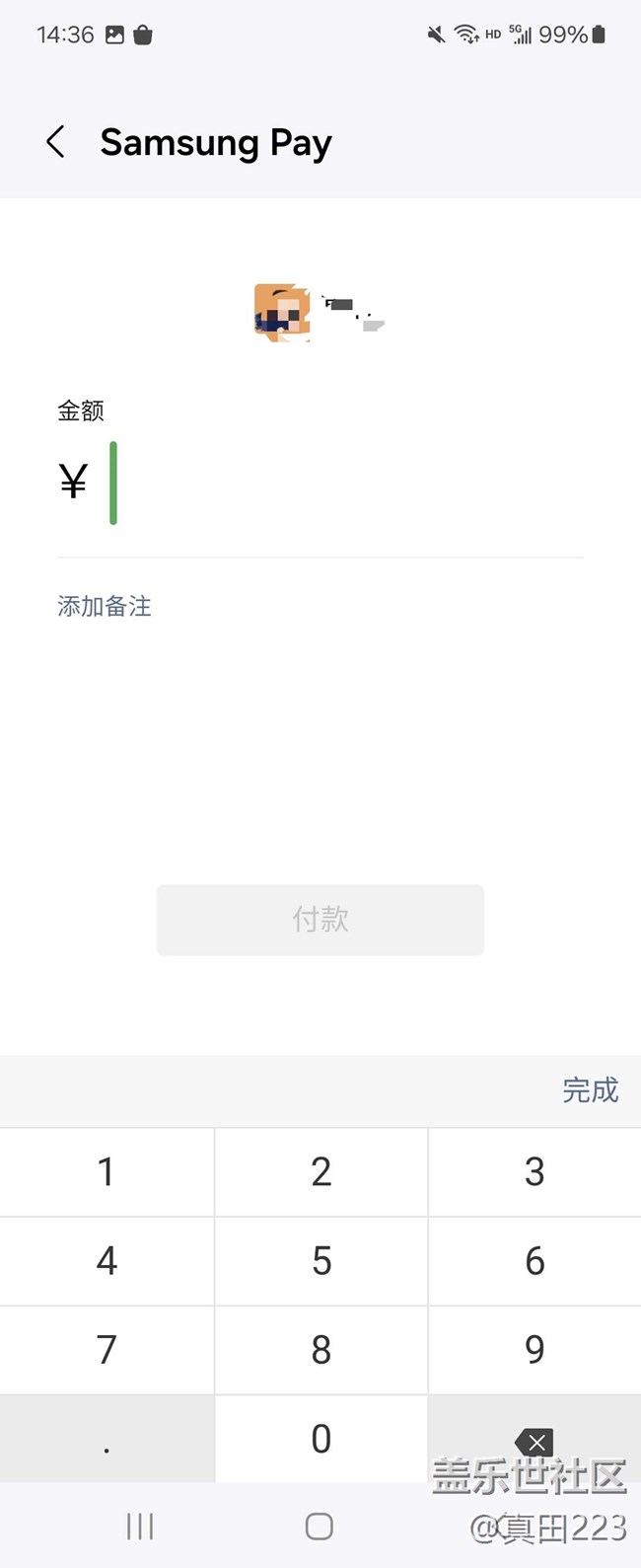Screen dimensions: 641x1568
Task: Focus the 金额 amount field
Action: 335,484
